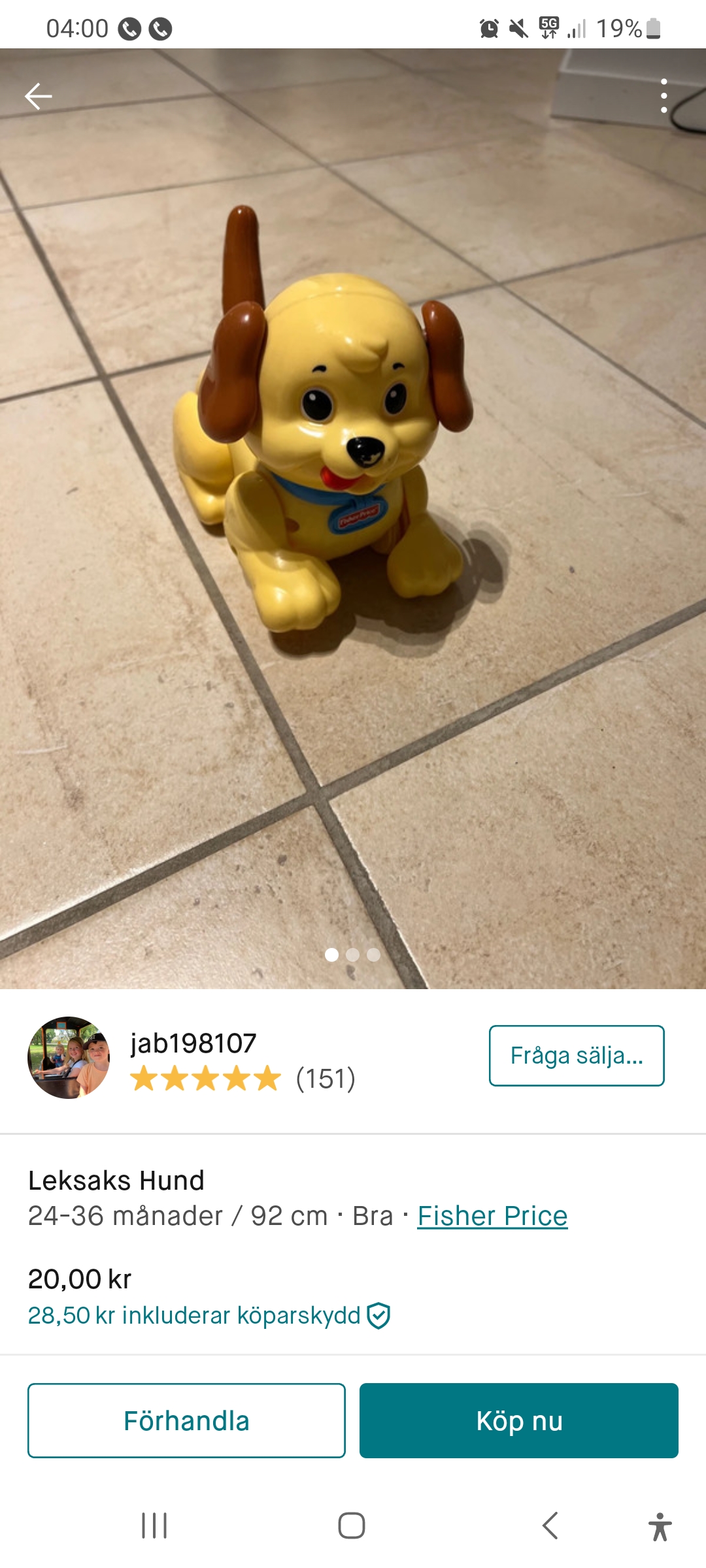Open the three-dot overflow menu
Viewport: 706px width, 1568px height.
coord(664,96)
